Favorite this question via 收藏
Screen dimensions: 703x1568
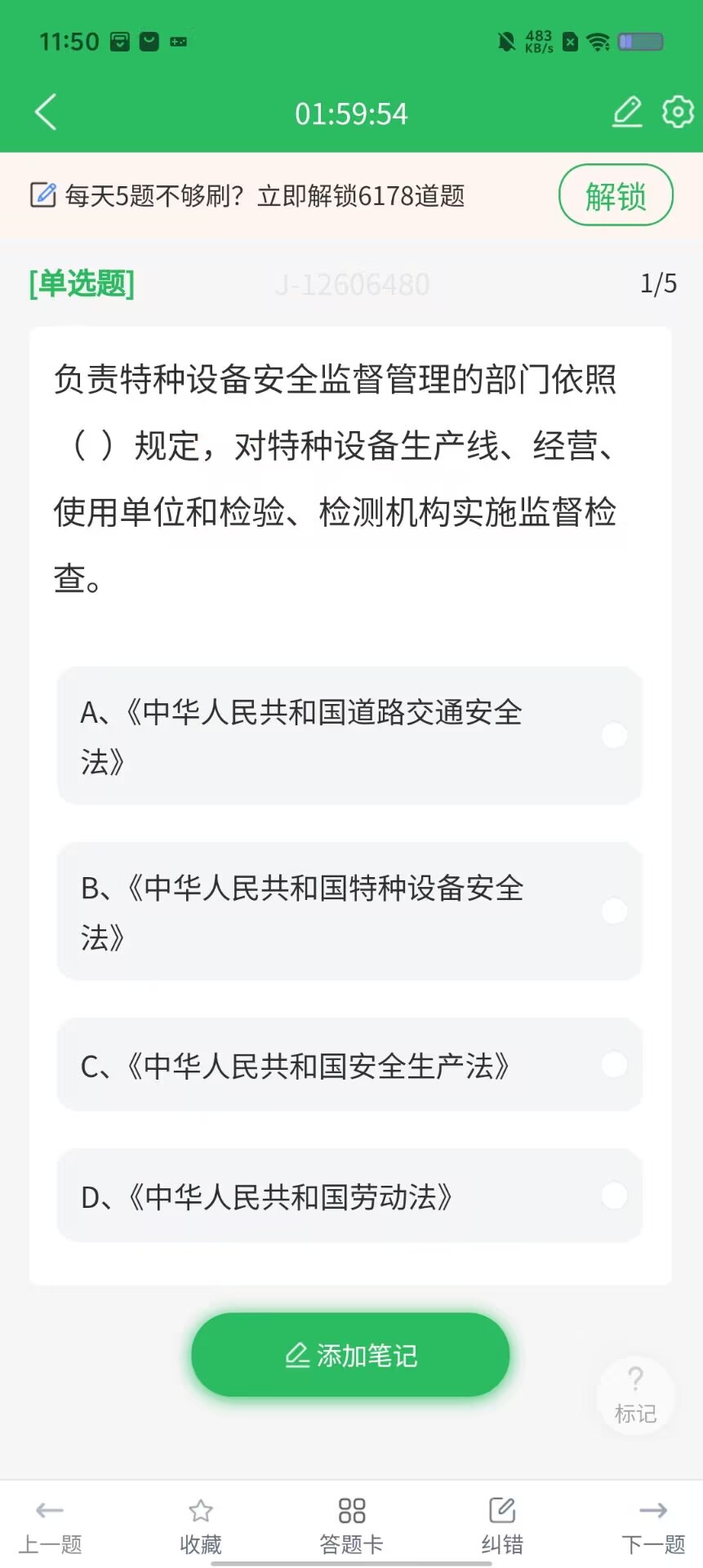coord(201,1526)
